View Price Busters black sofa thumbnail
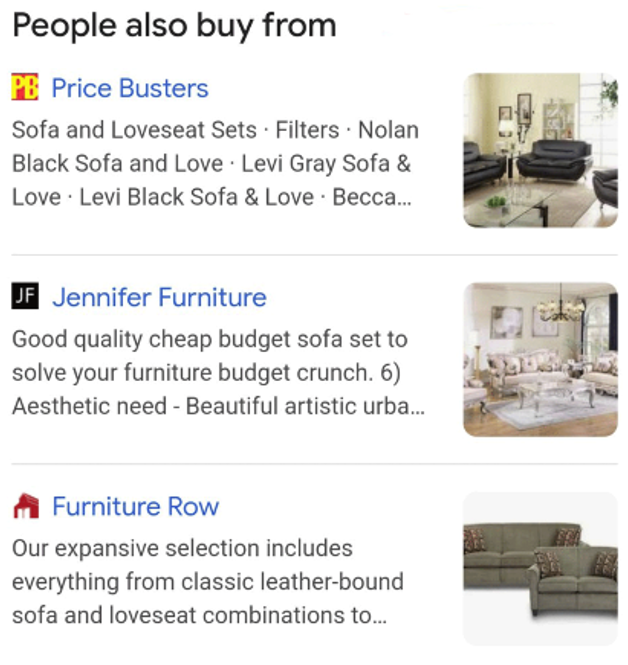The width and height of the screenshot is (628, 665). click(x=540, y=150)
